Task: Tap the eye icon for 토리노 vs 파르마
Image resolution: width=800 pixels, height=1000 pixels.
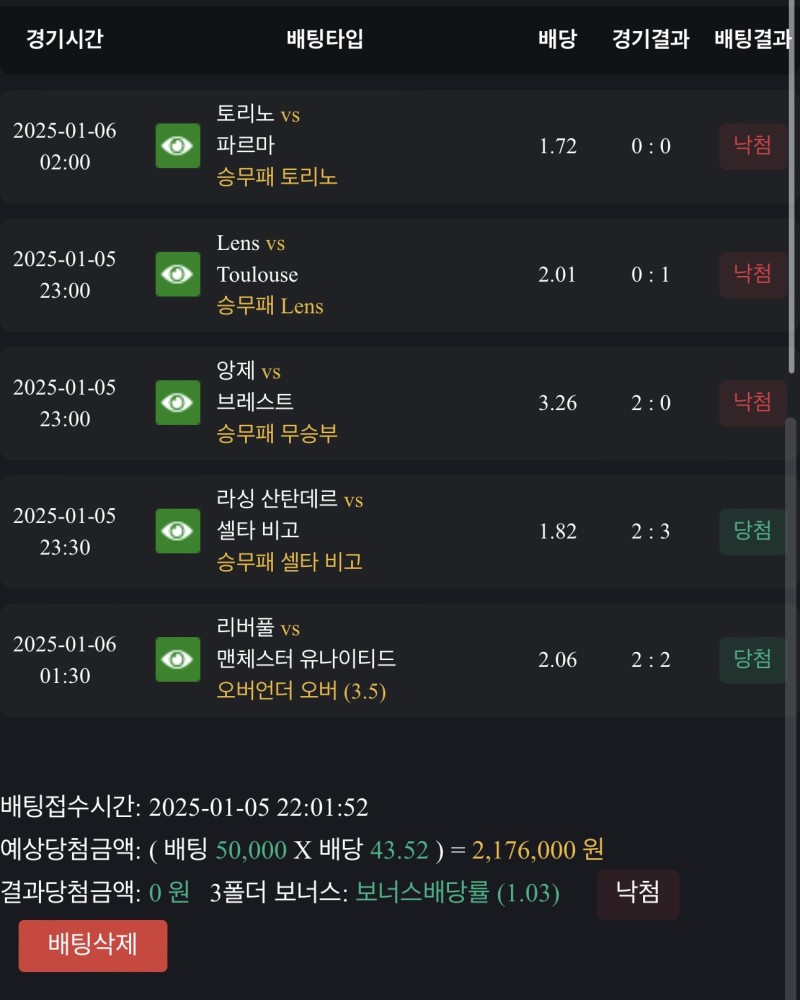Action: click(178, 146)
